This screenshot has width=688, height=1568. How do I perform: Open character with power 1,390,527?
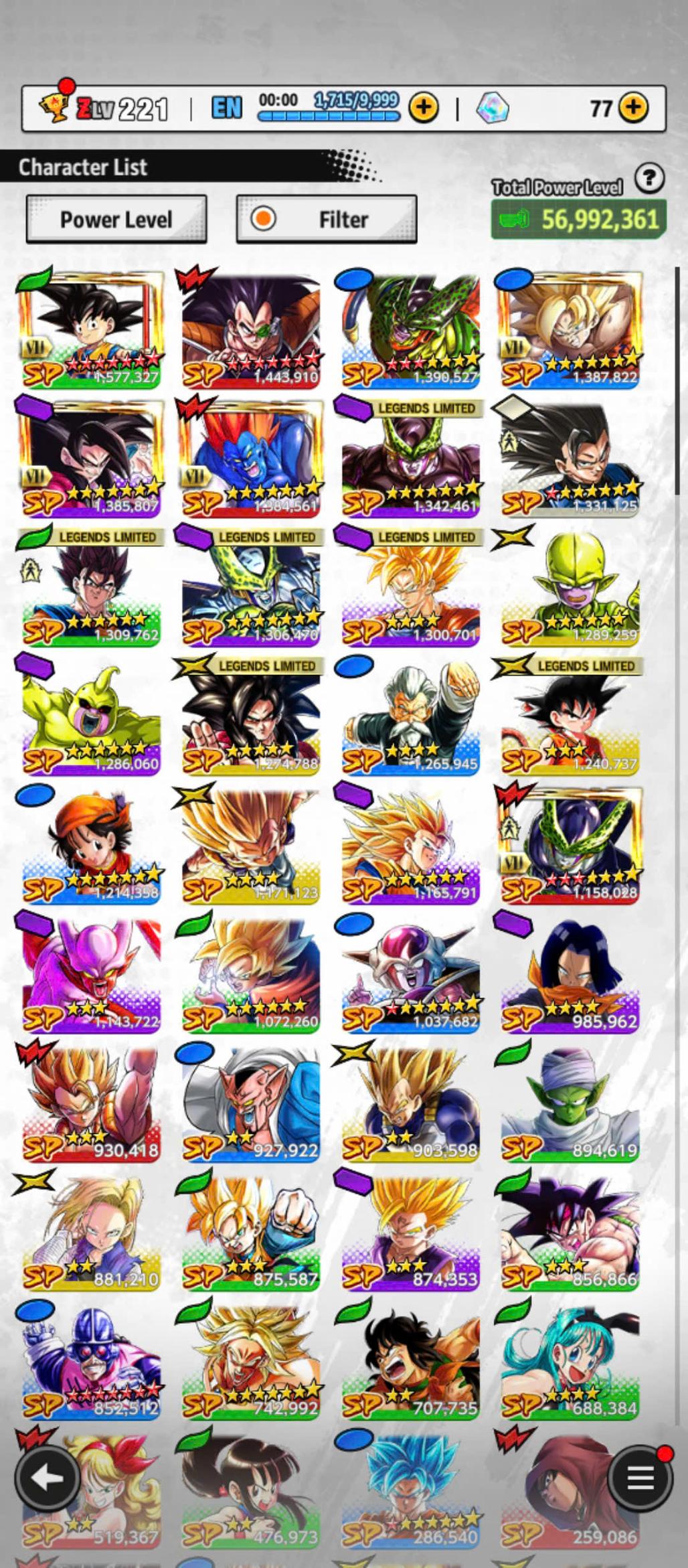410,329
